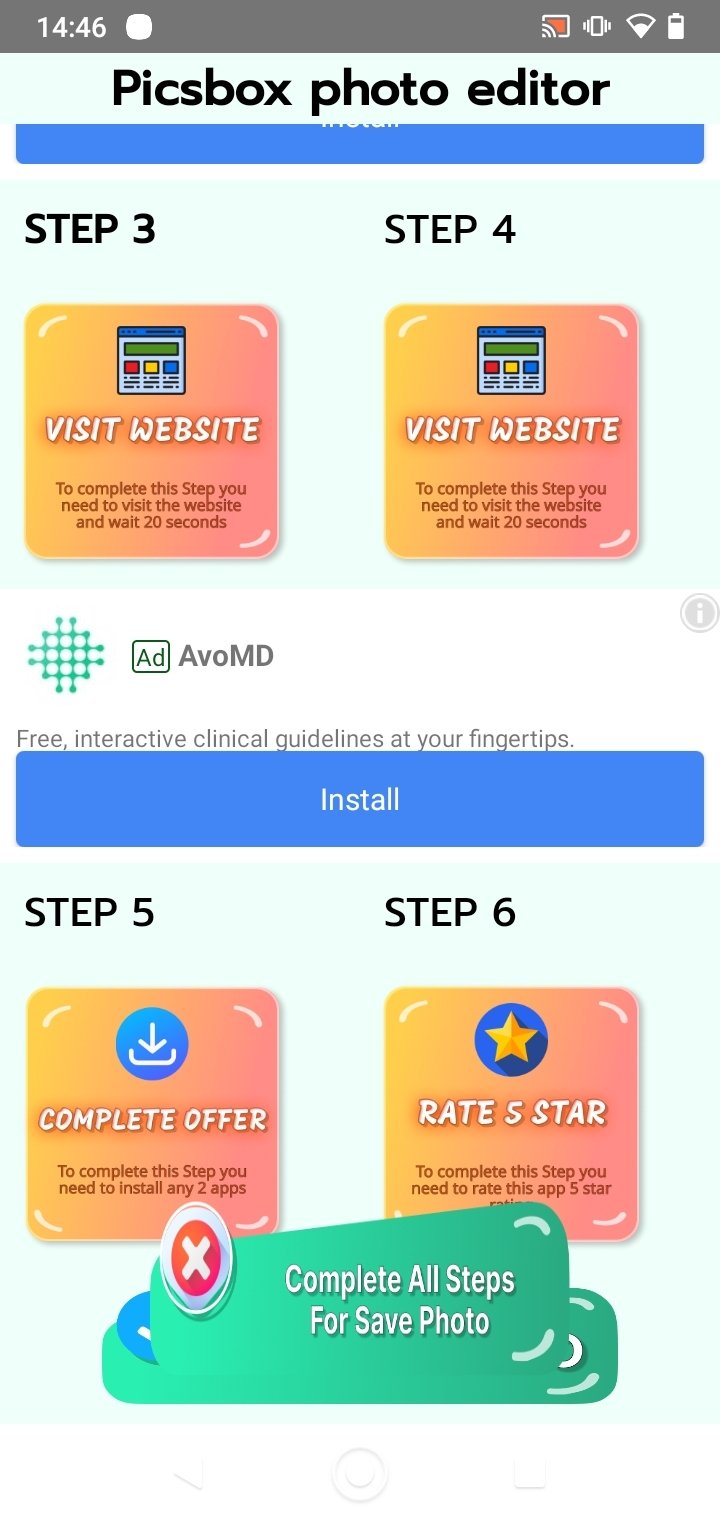The width and height of the screenshot is (720, 1520).
Task: Tap the AvoMD ad title
Action: (x=226, y=656)
